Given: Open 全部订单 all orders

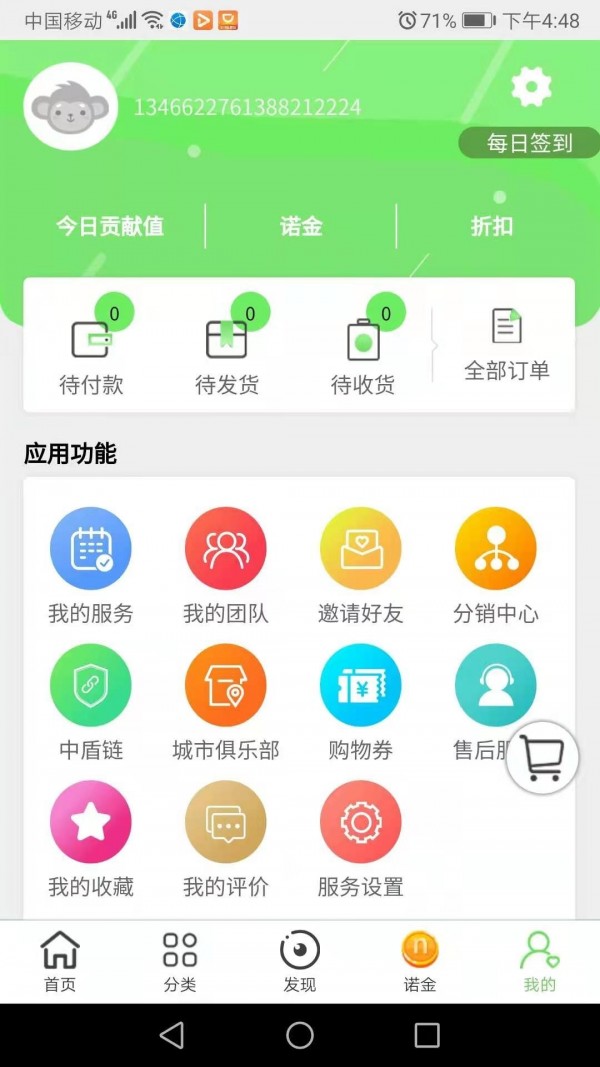Looking at the screenshot, I should coord(507,345).
